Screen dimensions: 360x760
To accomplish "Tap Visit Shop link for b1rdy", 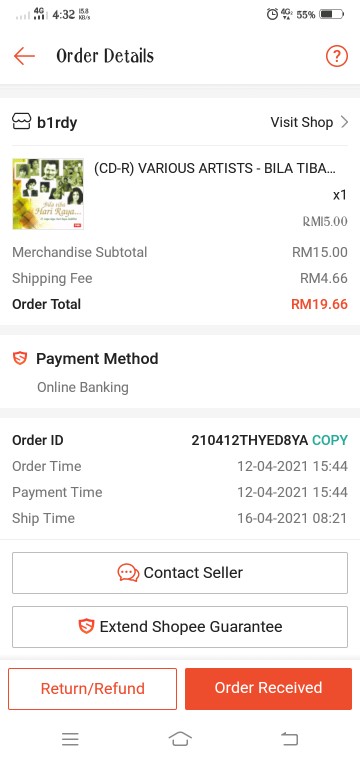I will [x=309, y=122].
